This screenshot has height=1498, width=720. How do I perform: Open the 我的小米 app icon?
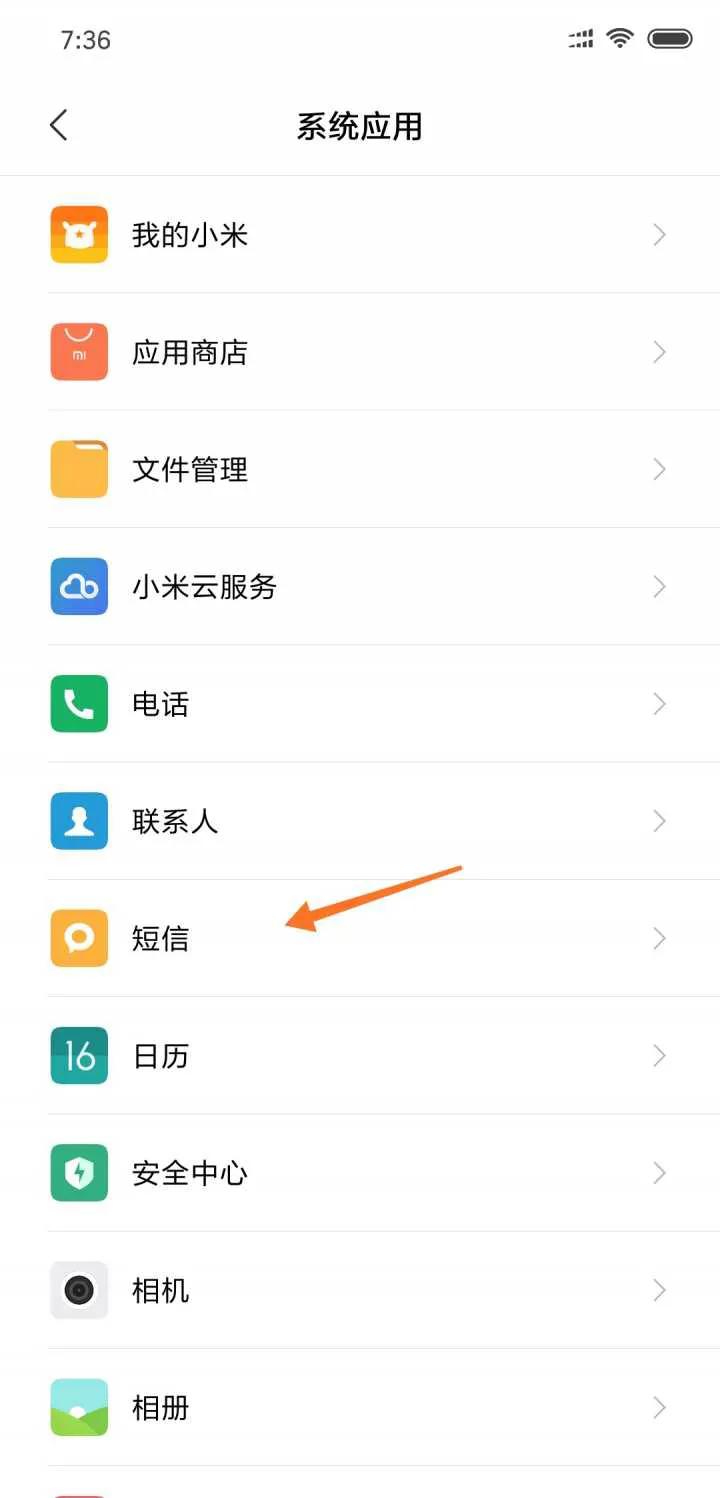pyautogui.click(x=78, y=234)
